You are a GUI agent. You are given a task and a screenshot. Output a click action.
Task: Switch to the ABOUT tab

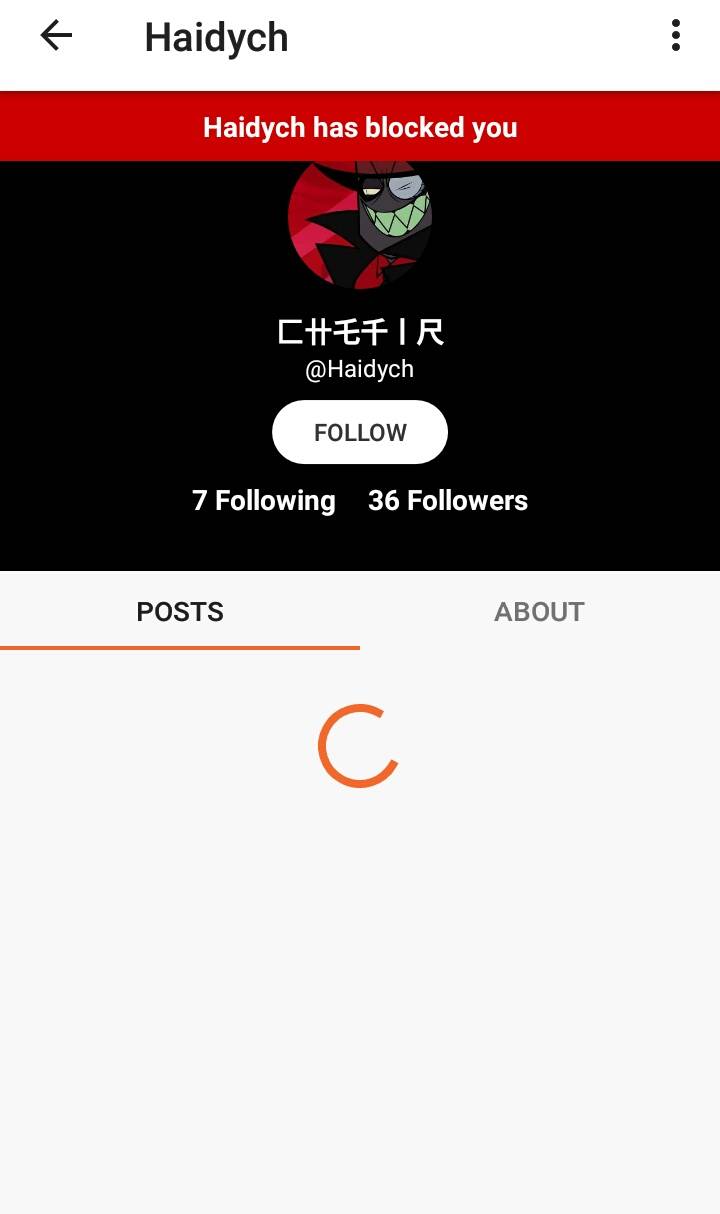(x=539, y=611)
